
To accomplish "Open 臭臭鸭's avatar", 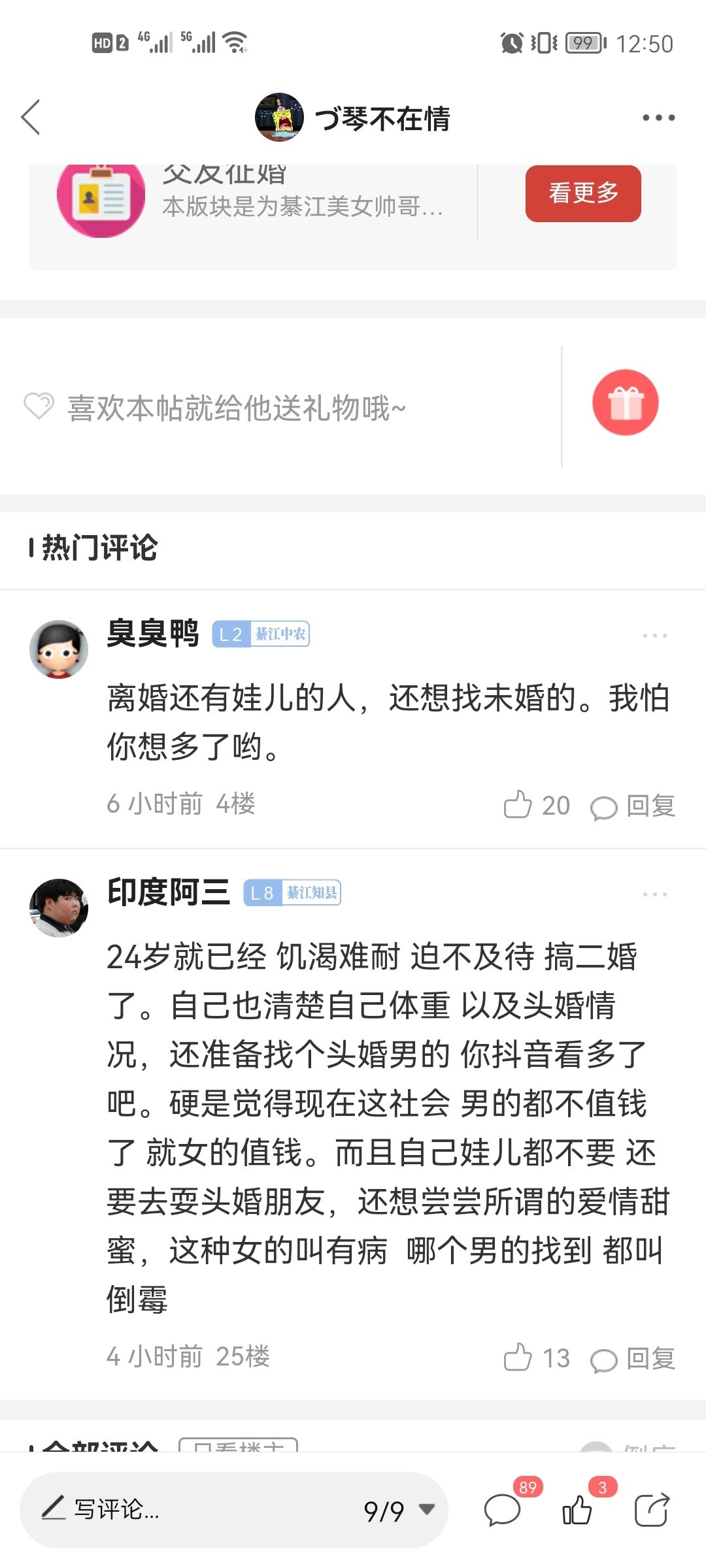I will 59,649.
